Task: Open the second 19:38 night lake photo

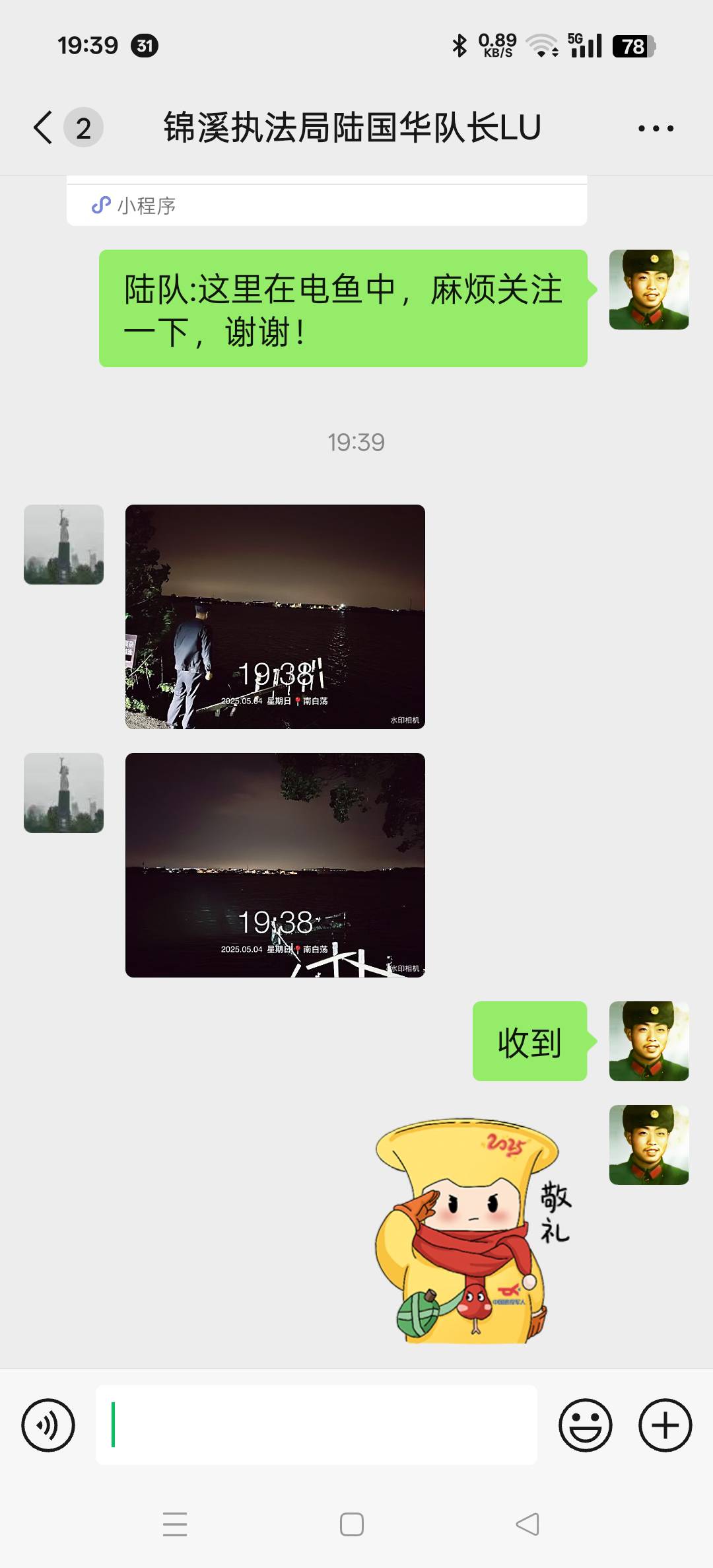Action: tap(275, 865)
